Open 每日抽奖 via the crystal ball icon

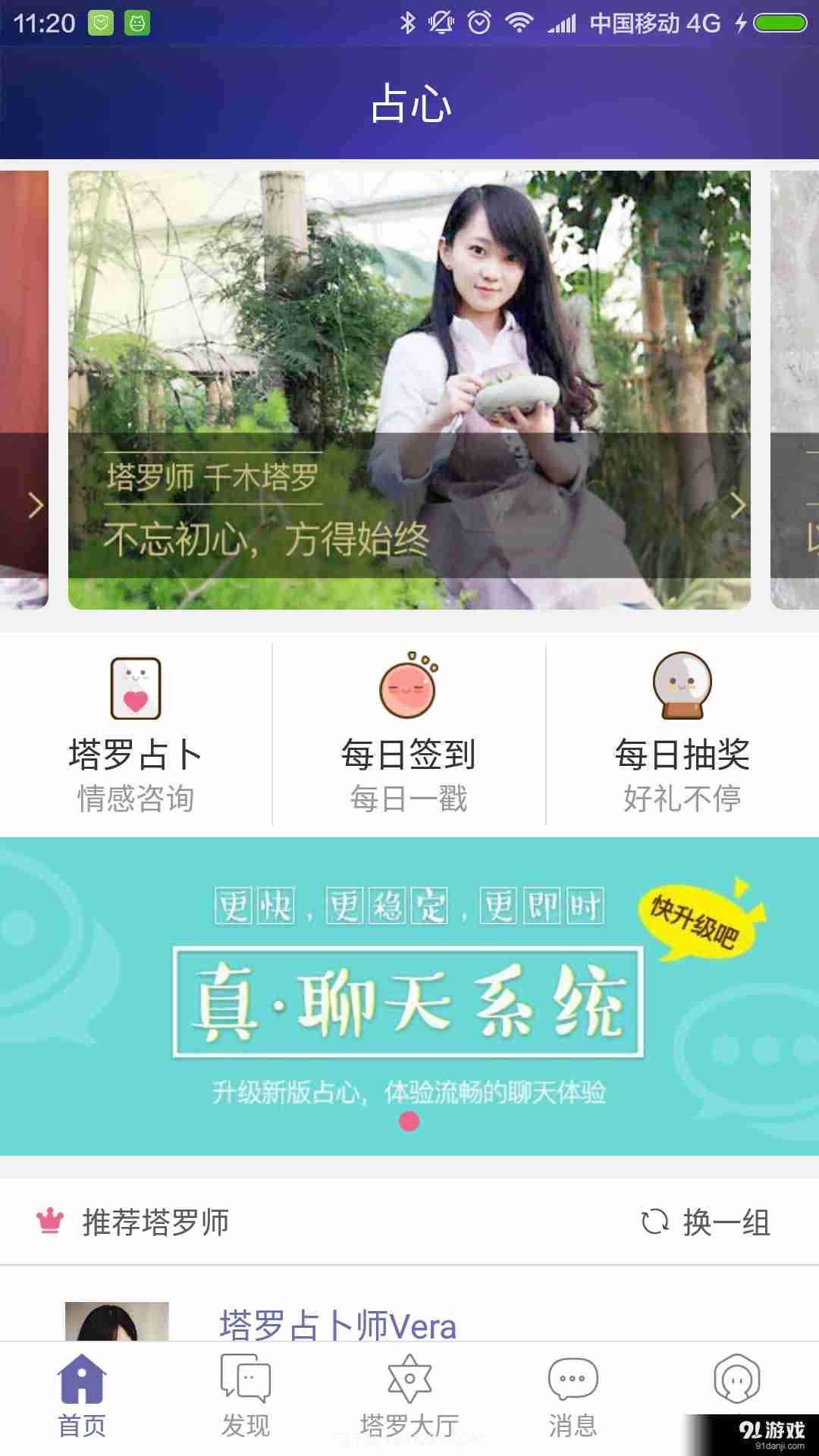tap(681, 686)
